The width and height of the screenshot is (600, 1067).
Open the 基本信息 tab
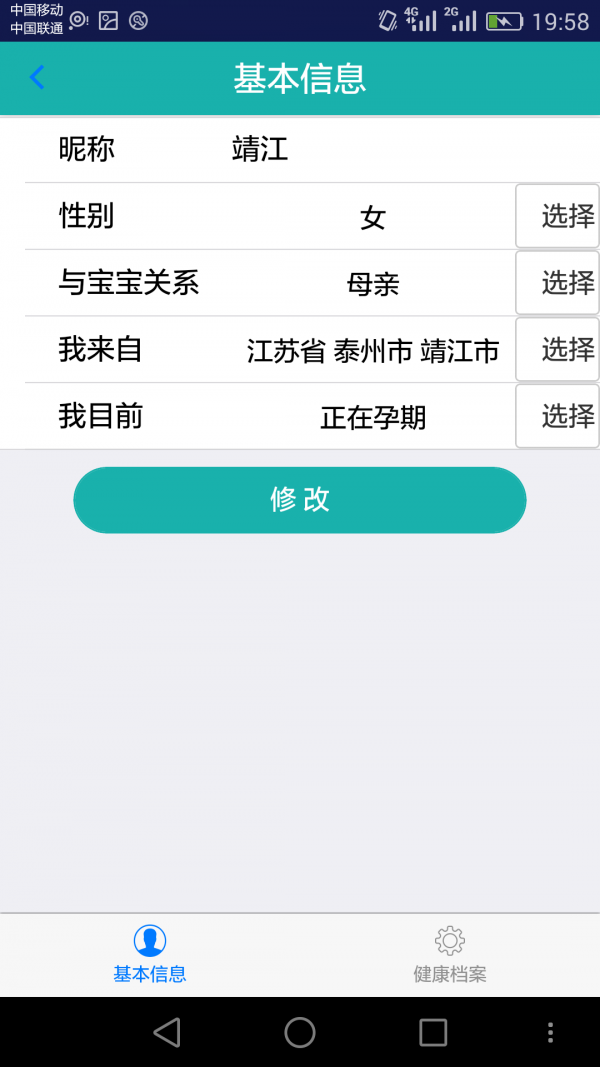click(150, 955)
